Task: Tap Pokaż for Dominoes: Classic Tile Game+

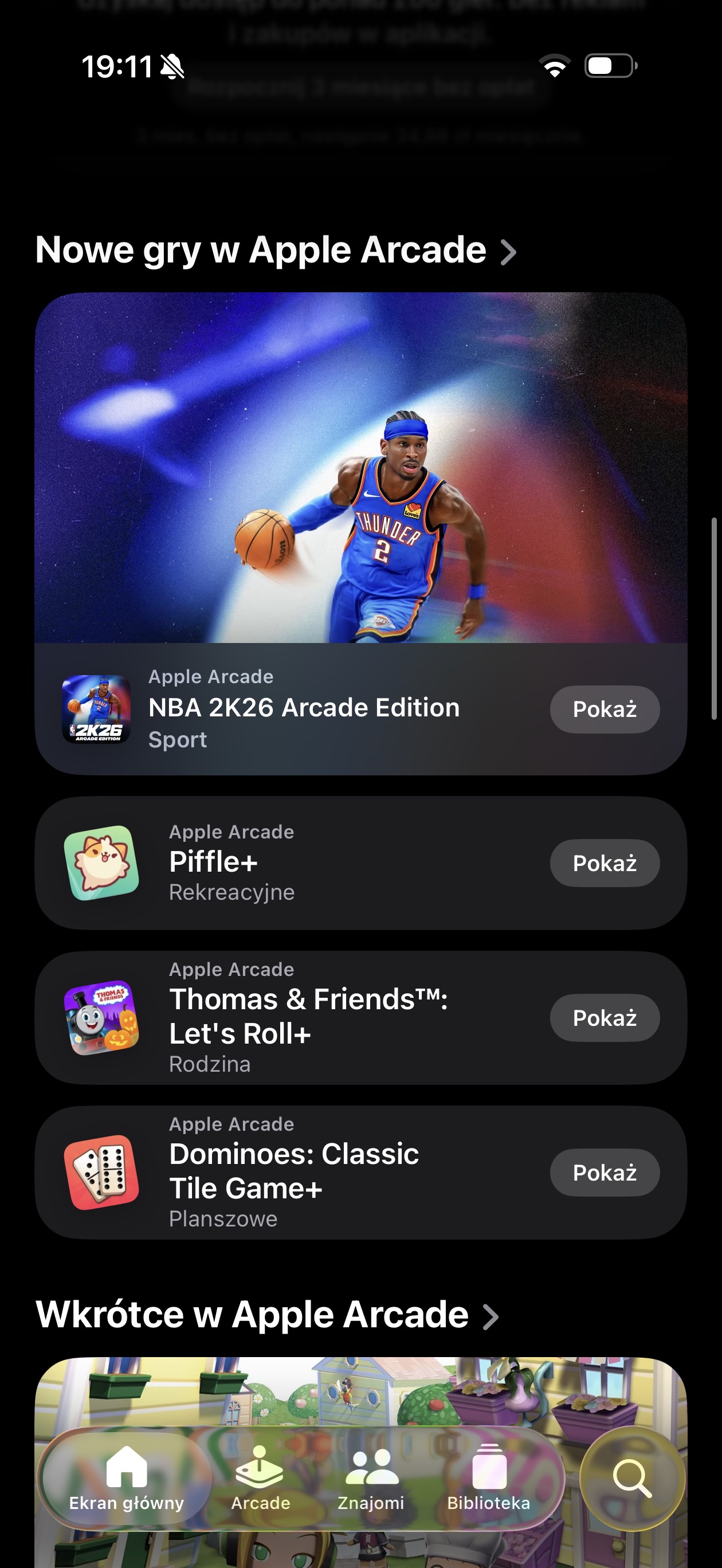Action: tap(605, 1173)
